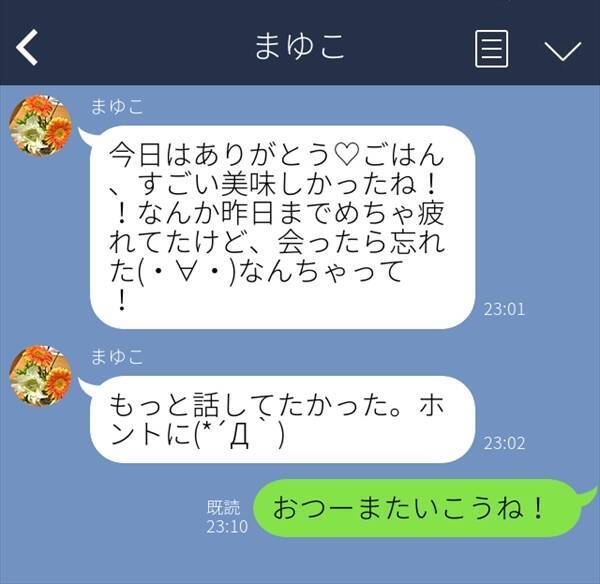Open まゆこ's profile from the 23:01 message avatar
The image size is (600, 584).
point(41,127)
